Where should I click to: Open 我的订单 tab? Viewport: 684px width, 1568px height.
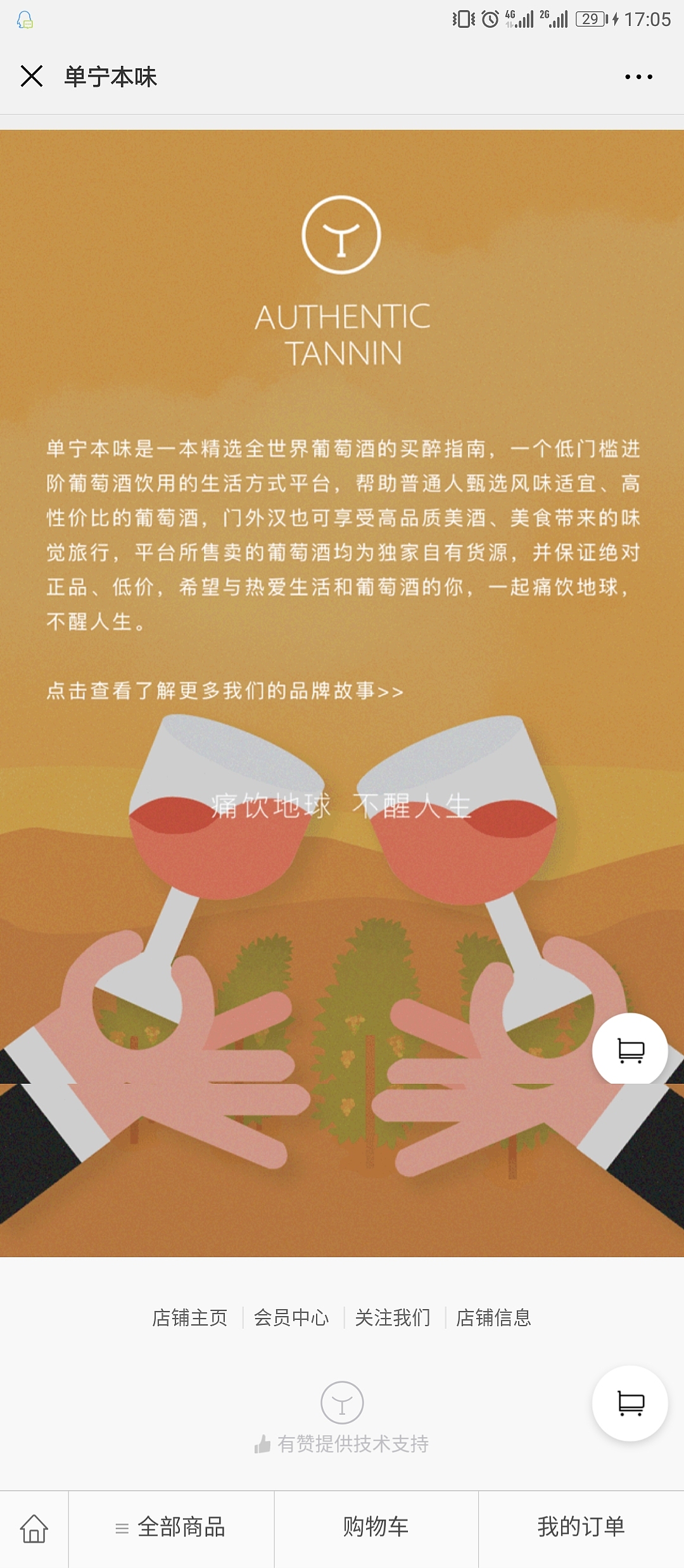pos(581,1527)
